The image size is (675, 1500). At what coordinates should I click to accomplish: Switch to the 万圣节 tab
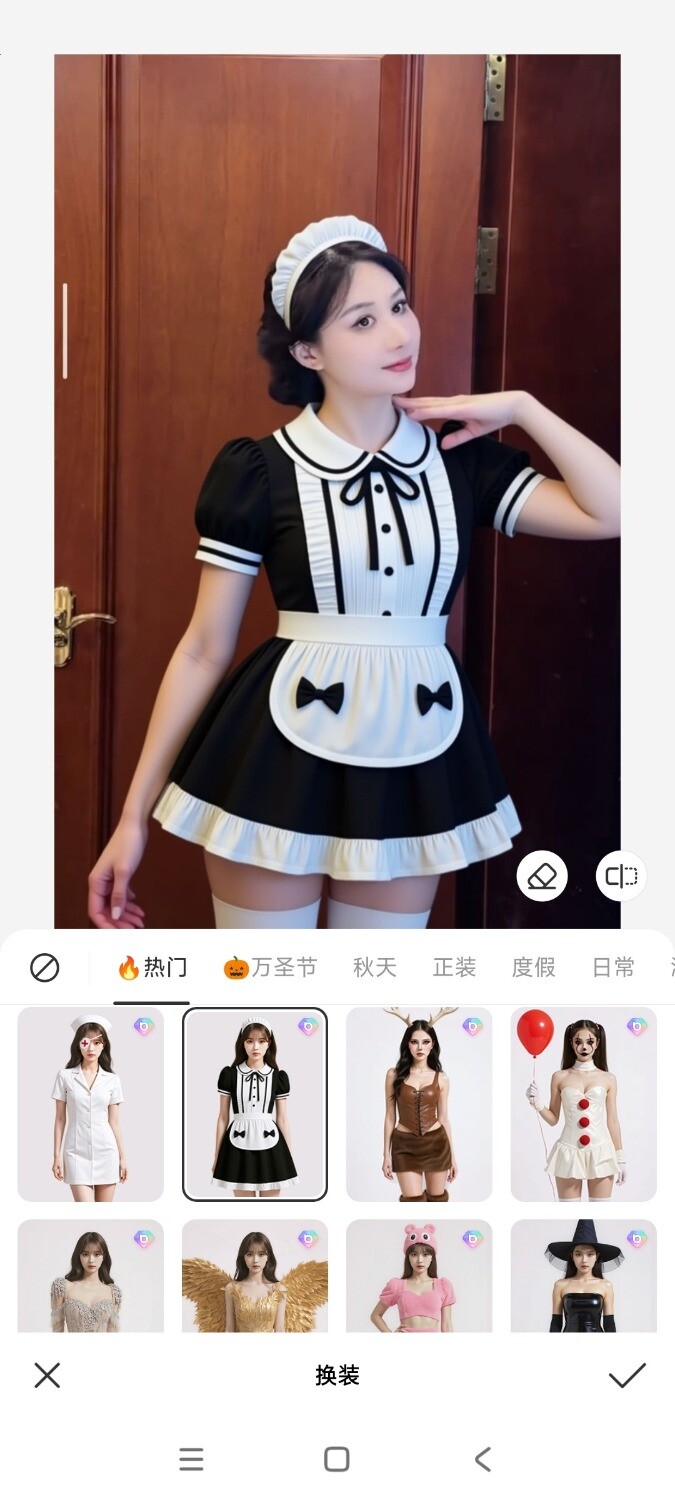270,967
